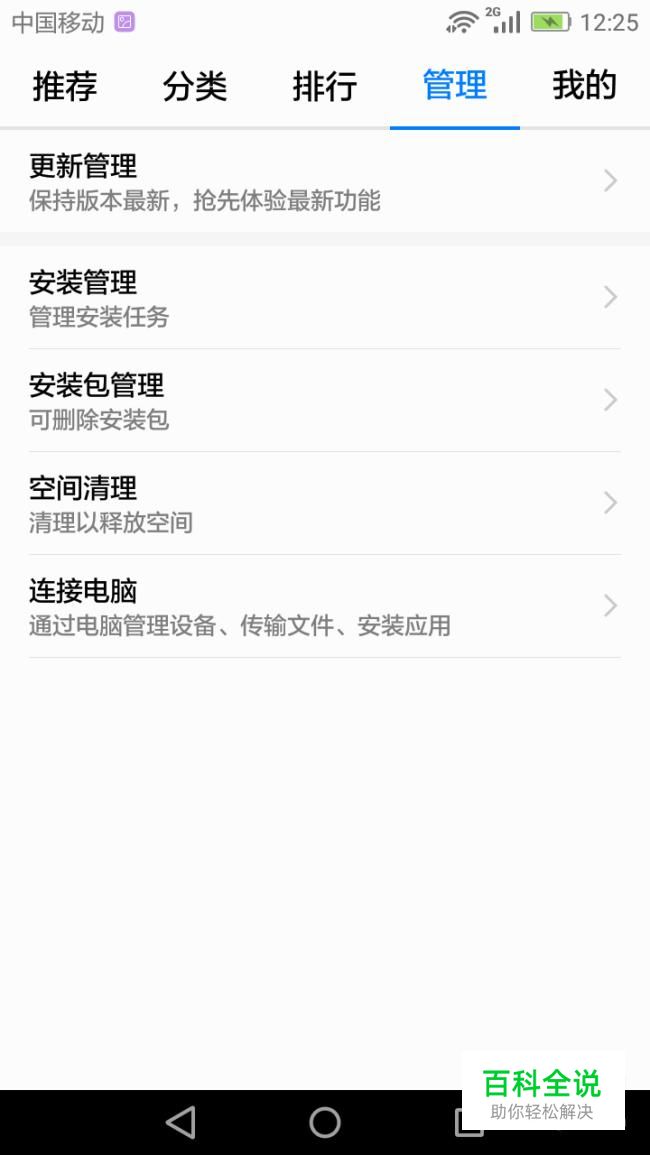
Task: Open 安装包管理 to delete packages
Action: 325,400
